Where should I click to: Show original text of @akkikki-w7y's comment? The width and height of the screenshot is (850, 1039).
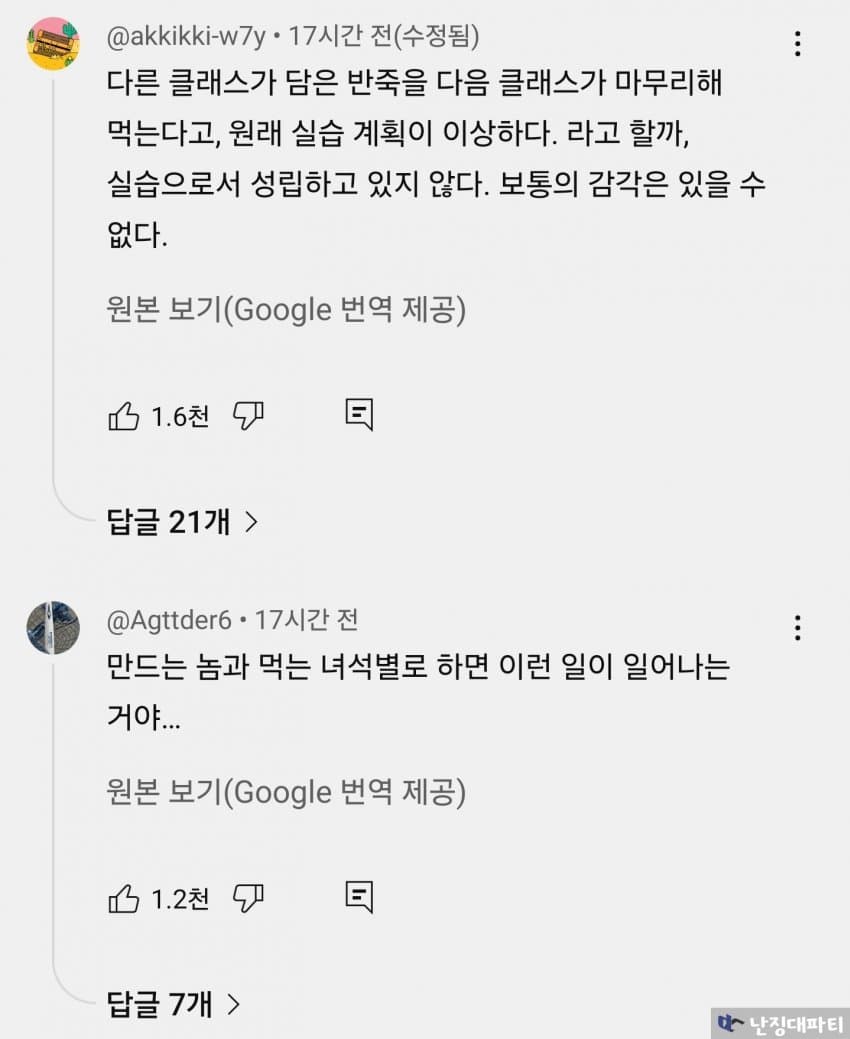click(x=286, y=311)
